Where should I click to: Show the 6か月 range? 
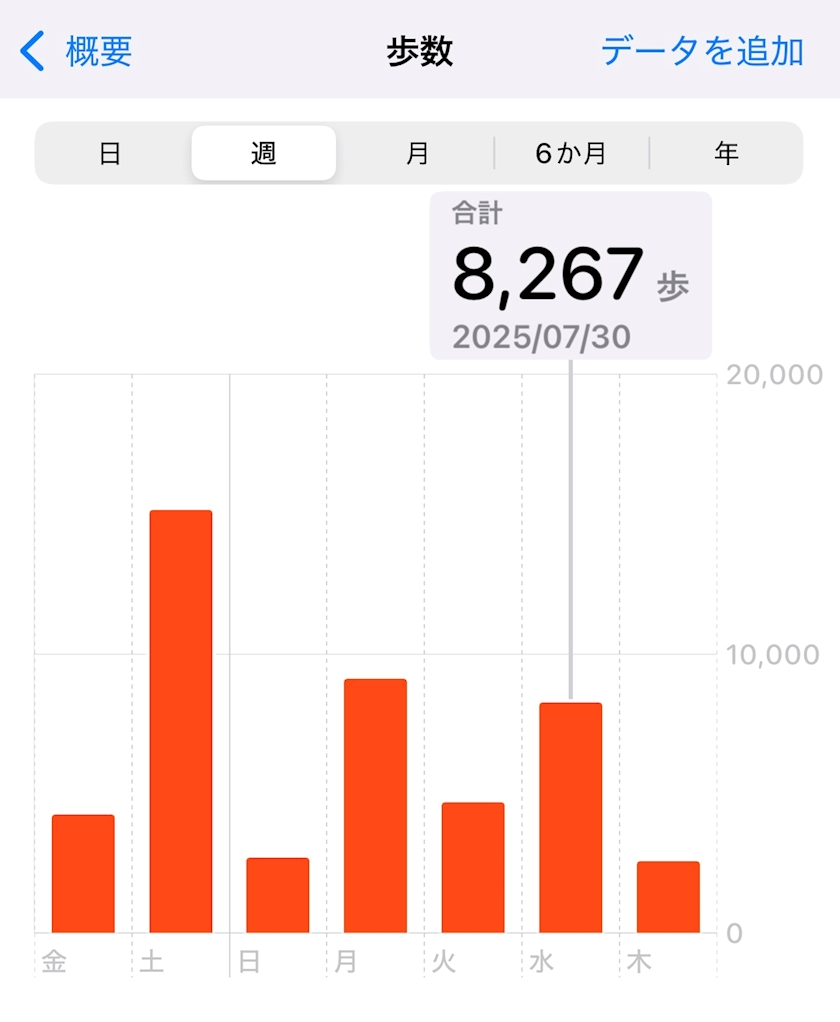pos(571,154)
